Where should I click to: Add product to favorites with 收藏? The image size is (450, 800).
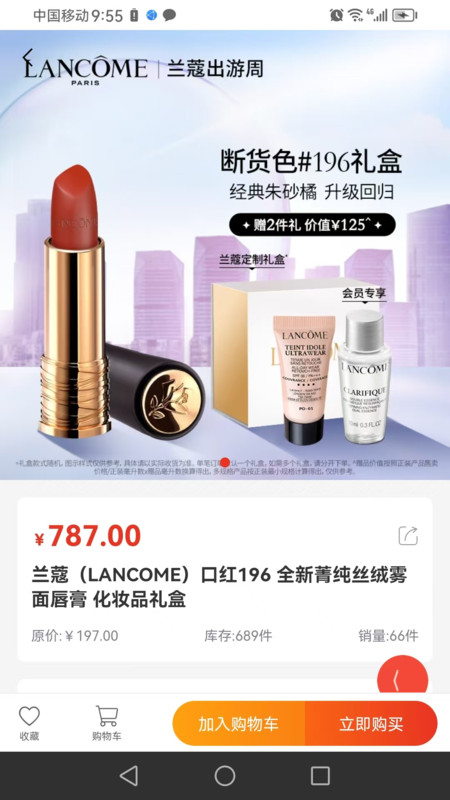(29, 723)
